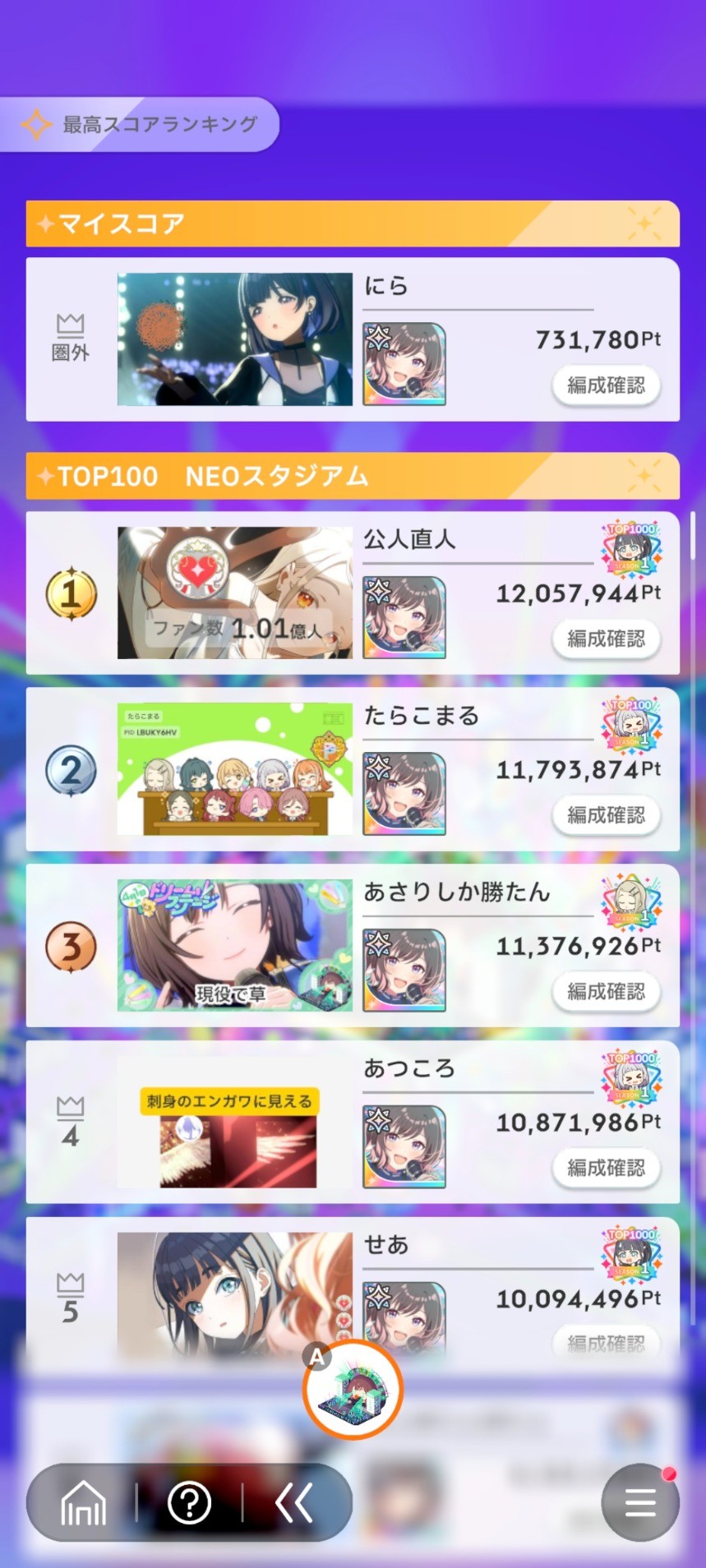Tap the round stadium button marked A
Viewport: 706px width, 1568px height.
coord(353,1390)
